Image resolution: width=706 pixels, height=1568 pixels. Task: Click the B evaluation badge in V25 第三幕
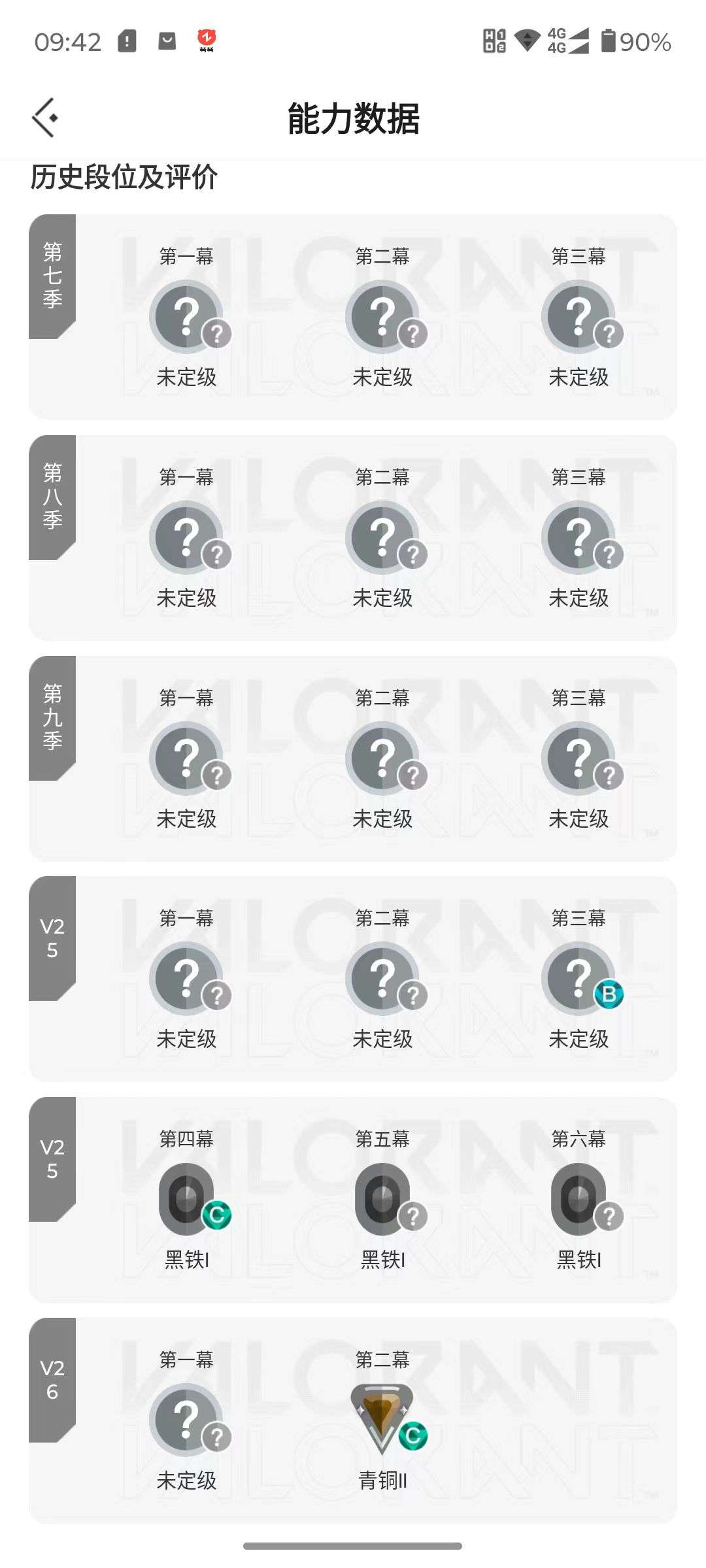609,994
